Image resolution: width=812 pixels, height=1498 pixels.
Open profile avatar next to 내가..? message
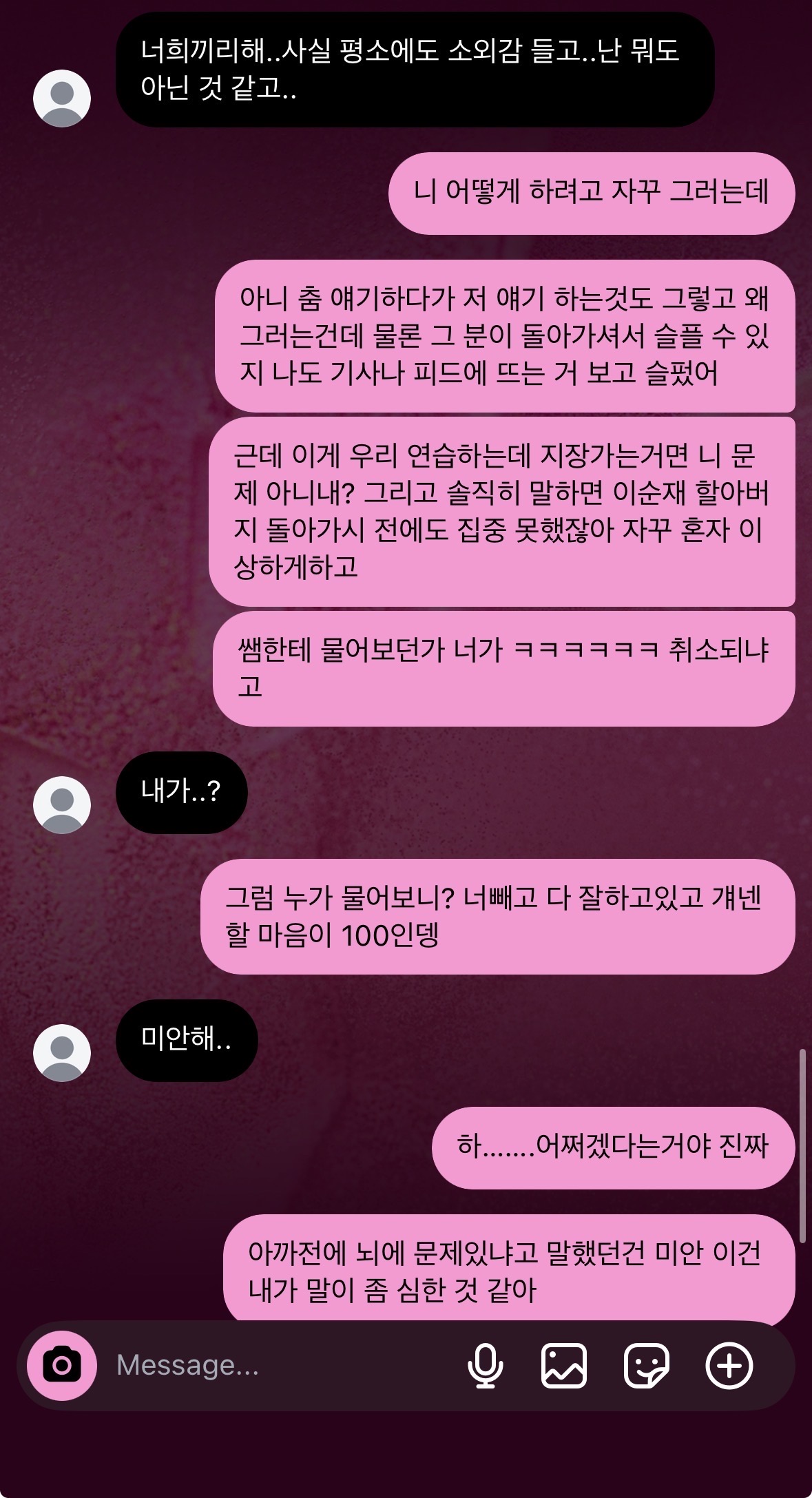click(62, 804)
